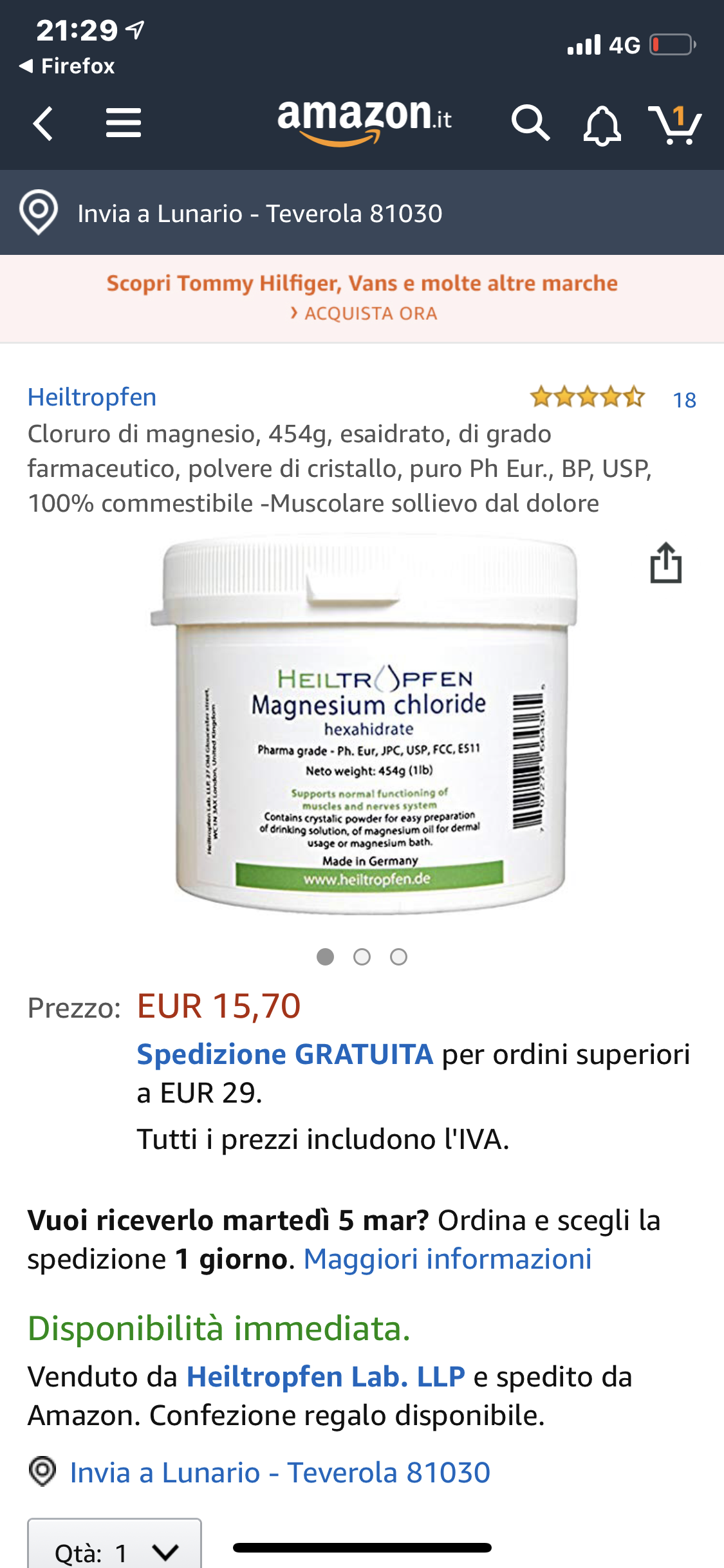724x1568 pixels.
Task: Open Spedizione GRATUITA shipping details
Action: click(x=284, y=1054)
